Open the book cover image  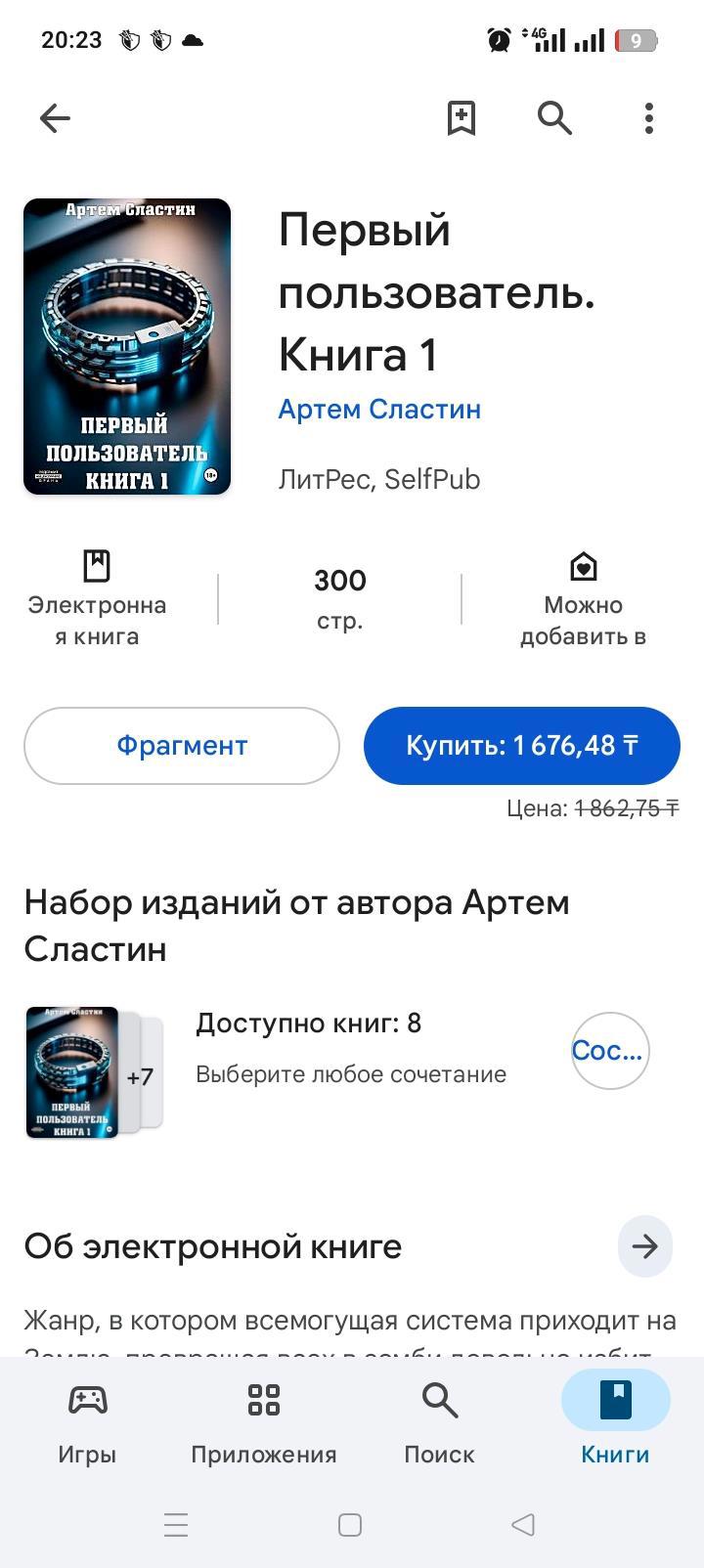[127, 347]
